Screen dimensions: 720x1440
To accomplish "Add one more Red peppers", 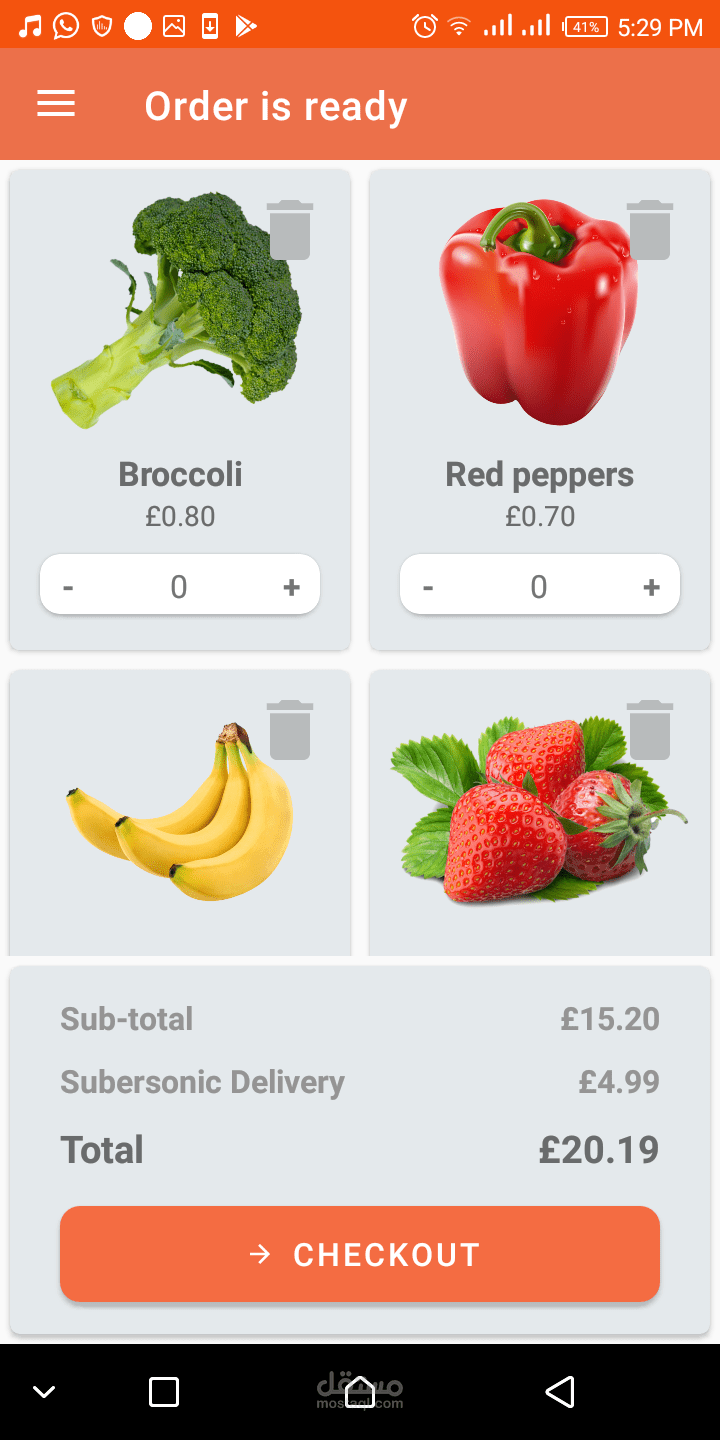I will click(x=651, y=587).
